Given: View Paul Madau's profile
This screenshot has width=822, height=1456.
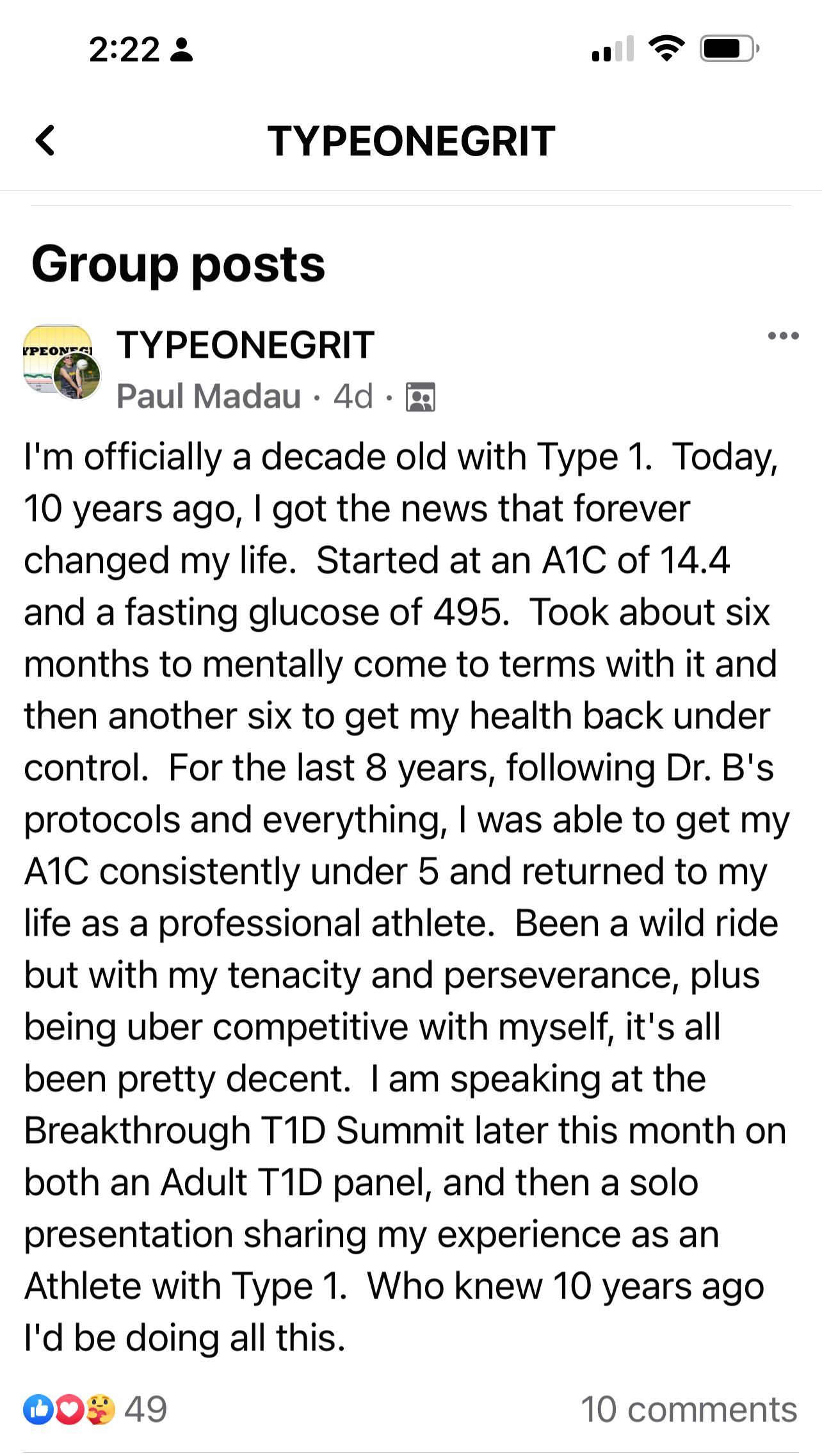Looking at the screenshot, I should pyautogui.click(x=209, y=396).
